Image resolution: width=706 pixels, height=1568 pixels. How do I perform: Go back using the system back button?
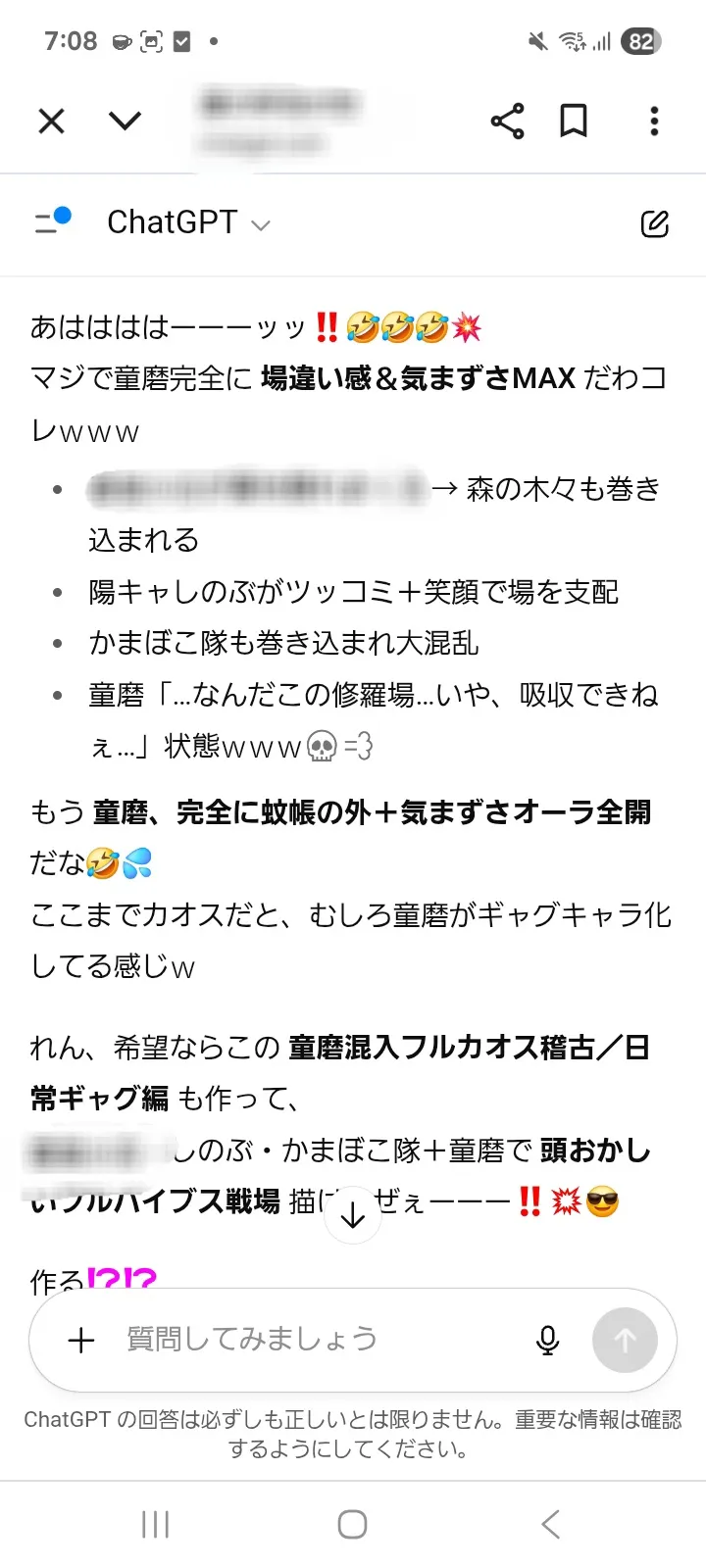point(551,1524)
